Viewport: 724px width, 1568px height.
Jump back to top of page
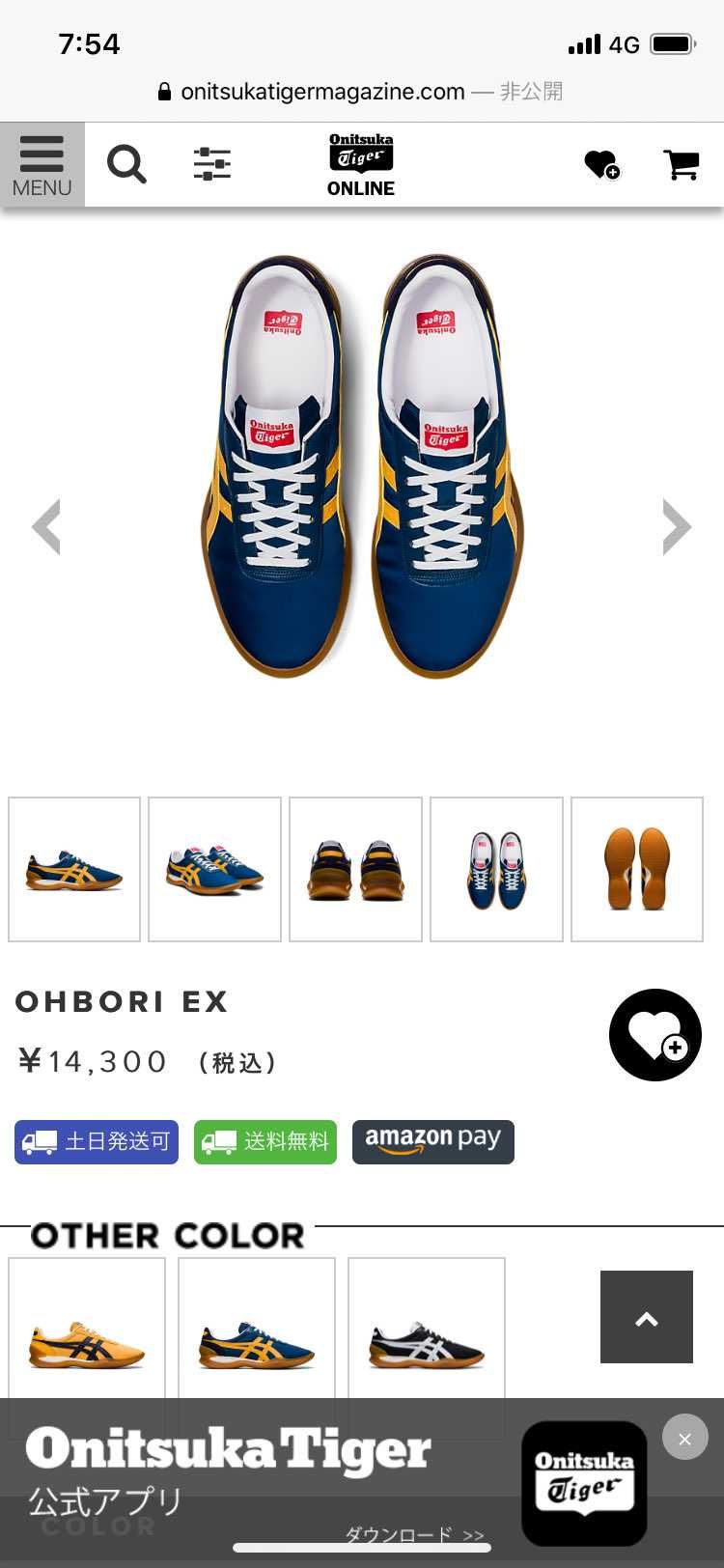click(647, 1317)
